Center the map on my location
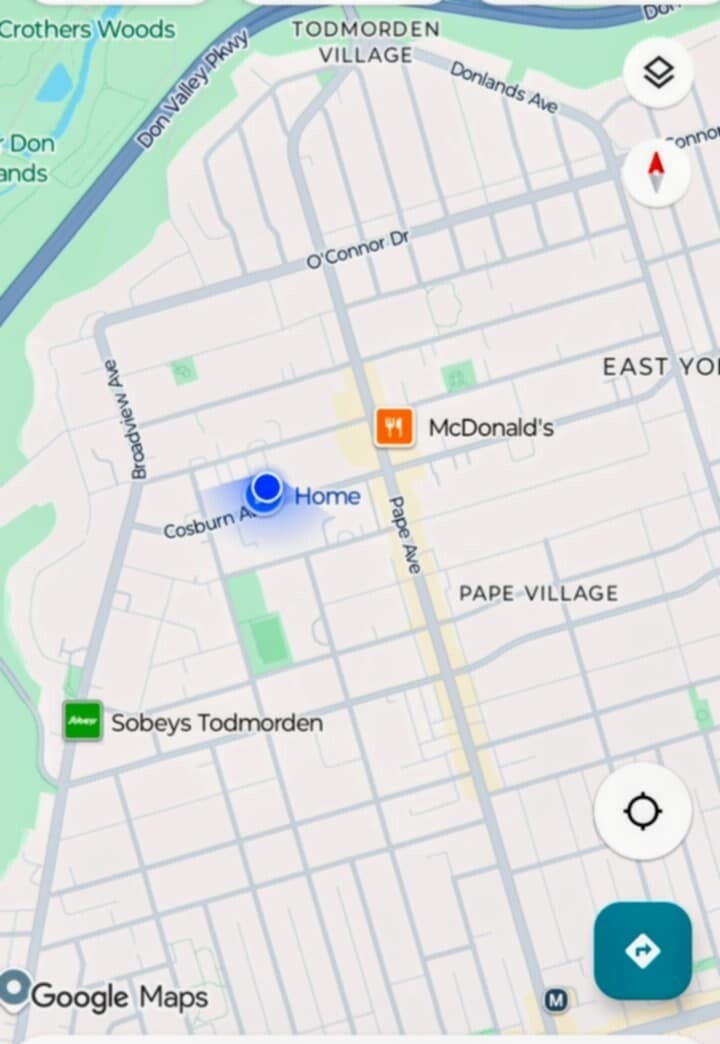The height and width of the screenshot is (1044, 720). pyautogui.click(x=642, y=811)
